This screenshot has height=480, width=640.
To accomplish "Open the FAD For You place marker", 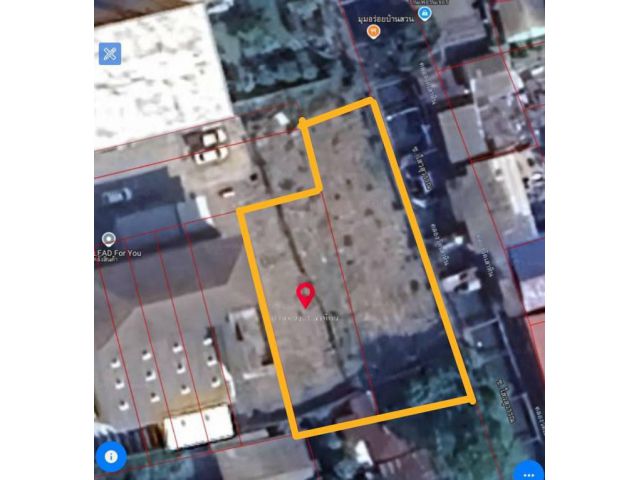I will 108,239.
